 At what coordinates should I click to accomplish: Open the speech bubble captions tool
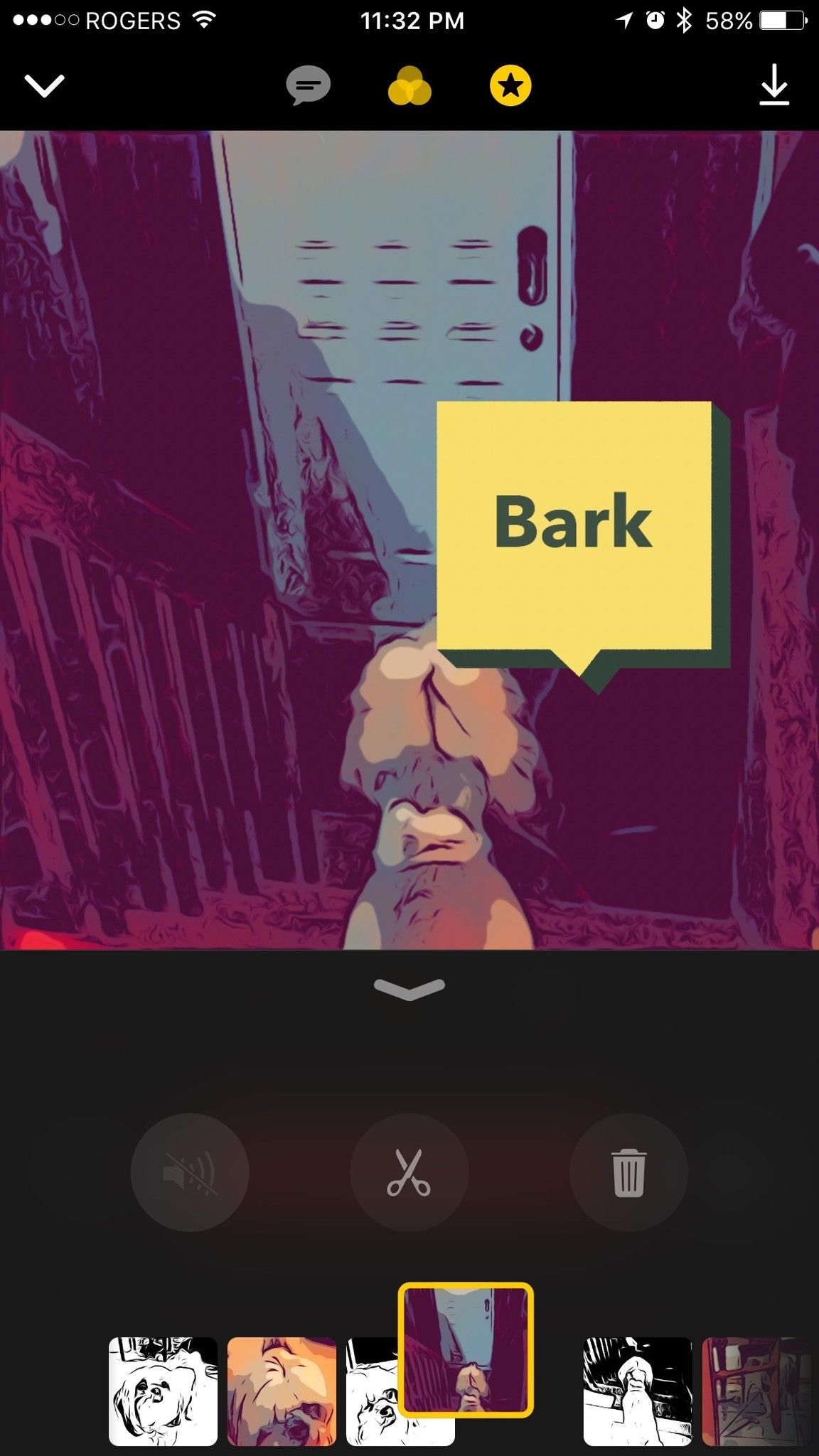click(x=308, y=86)
